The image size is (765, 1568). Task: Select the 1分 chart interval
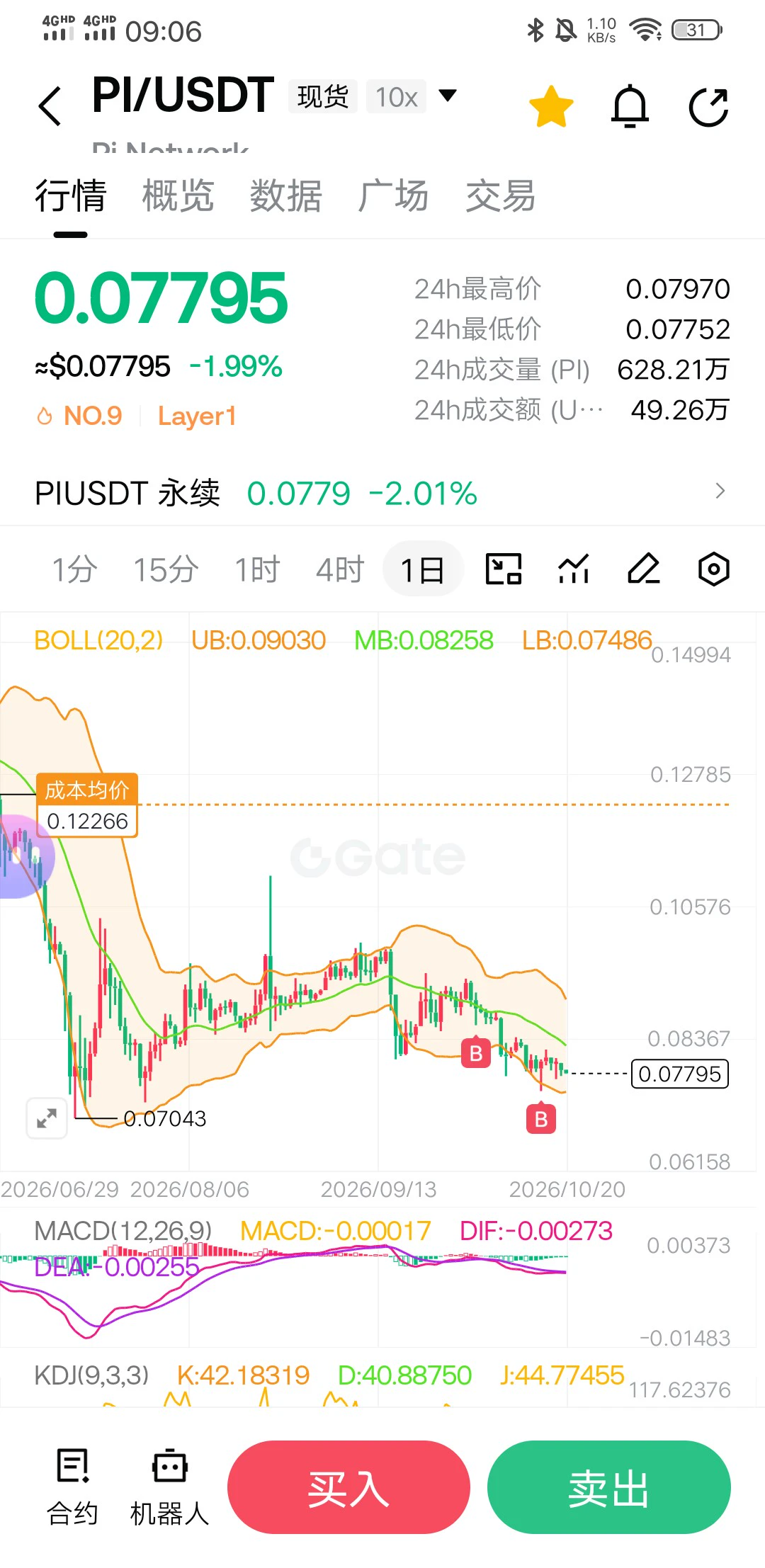pyautogui.click(x=74, y=569)
